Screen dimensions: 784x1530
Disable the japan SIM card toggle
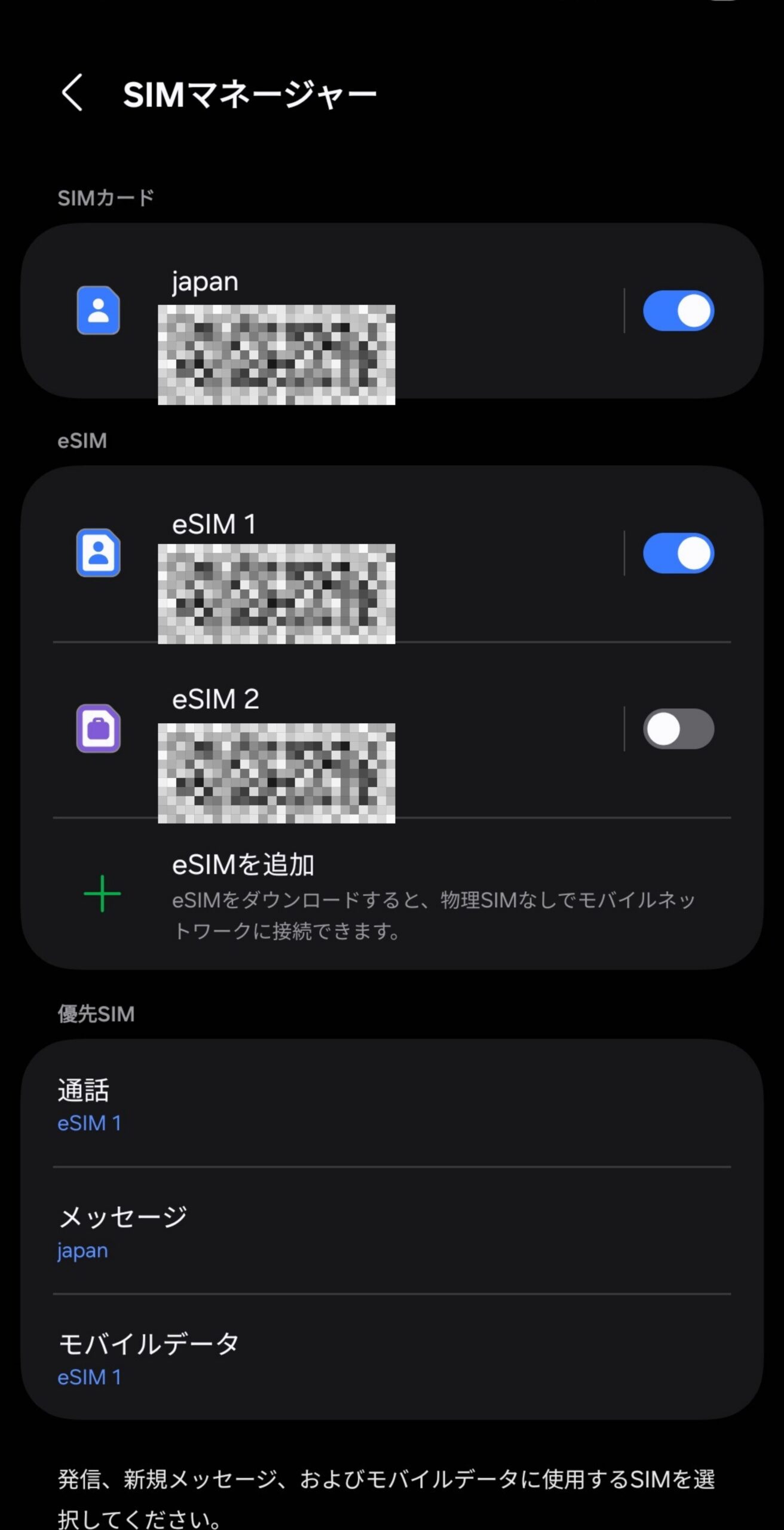pyautogui.click(x=679, y=311)
